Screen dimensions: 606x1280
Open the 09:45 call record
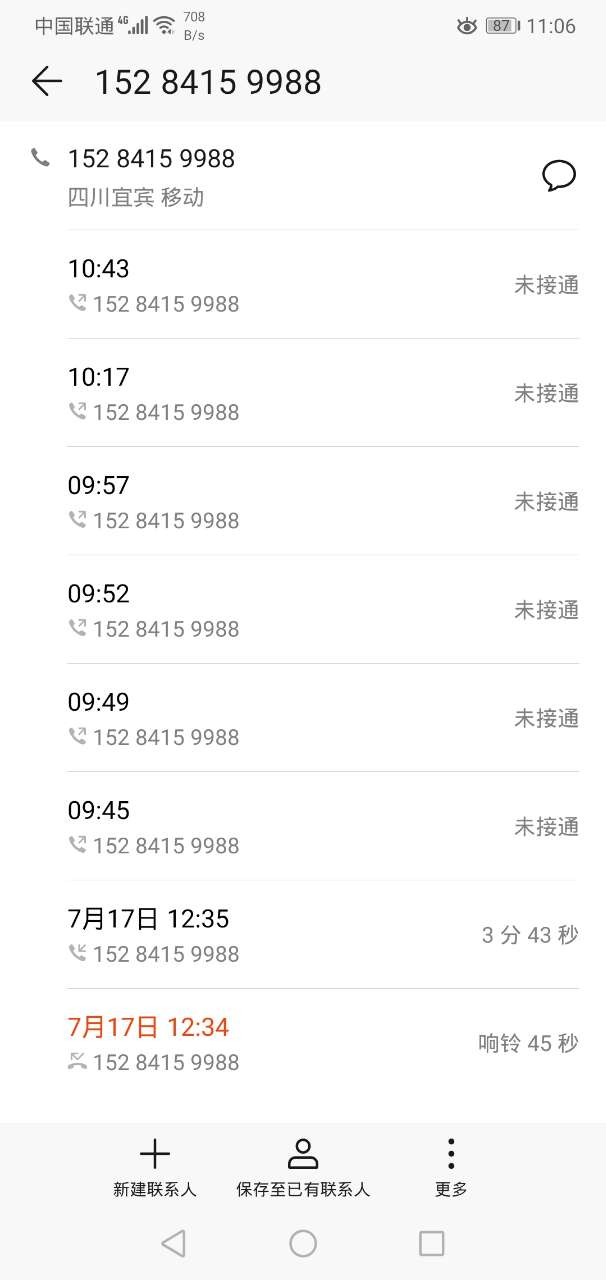click(x=323, y=826)
